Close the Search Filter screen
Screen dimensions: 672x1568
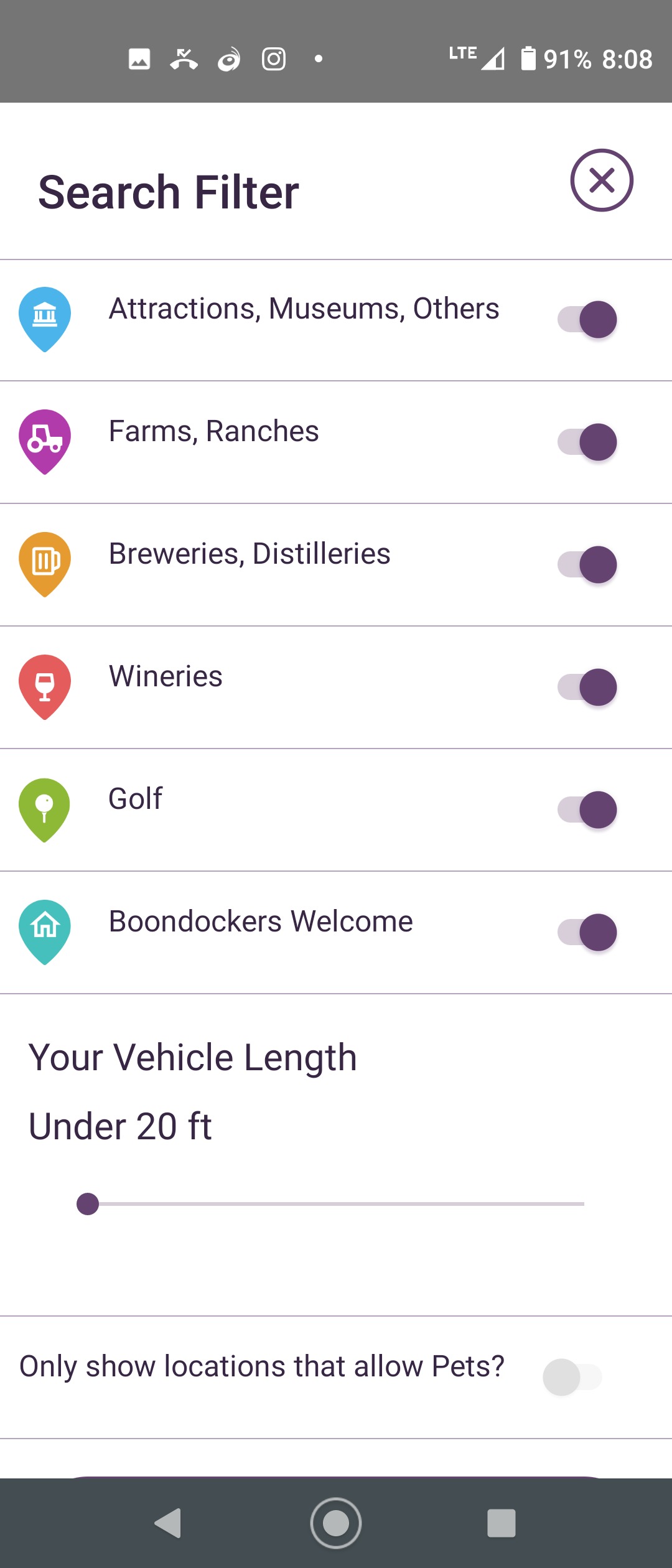pos(602,180)
